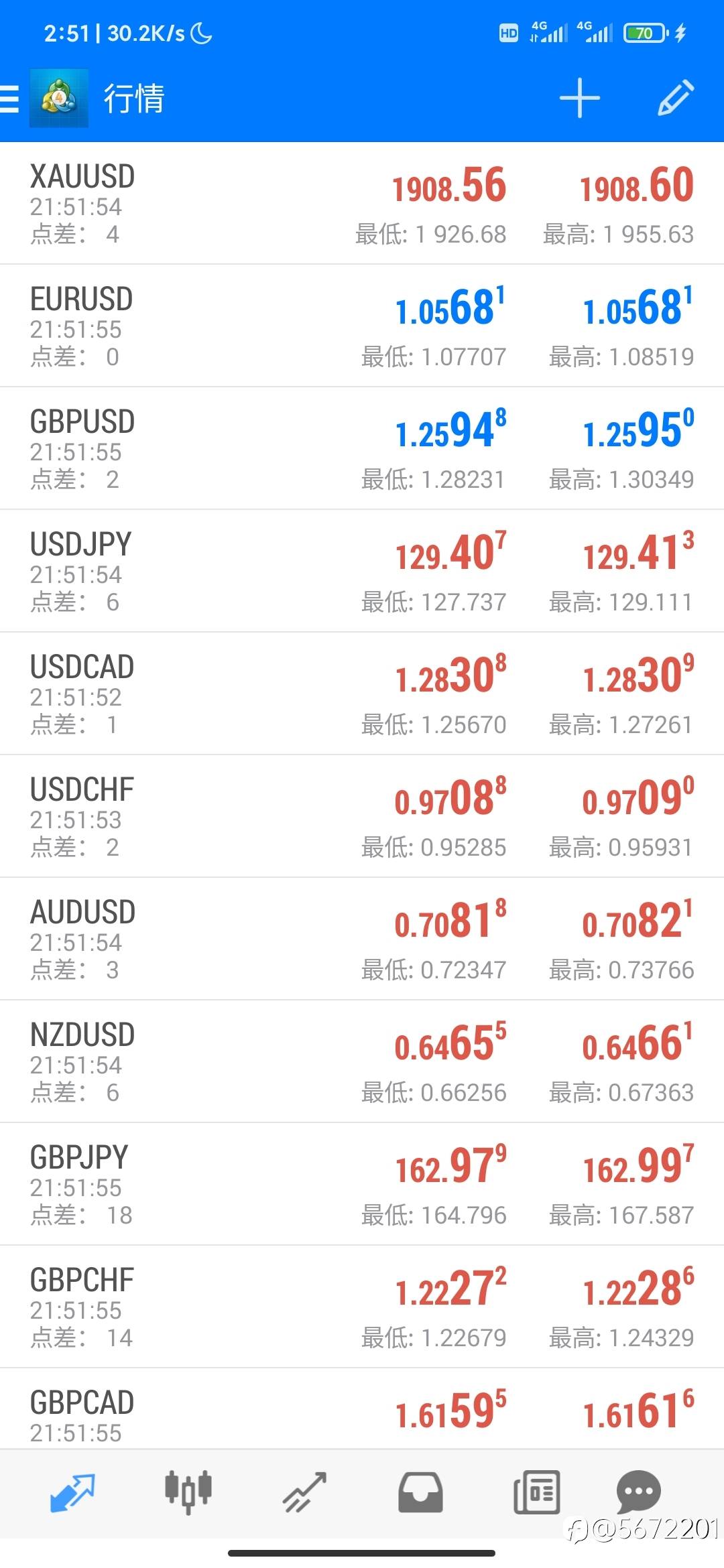Viewport: 724px width, 1568px height.
Task: Add a new symbol with plus icon
Action: pos(579,99)
